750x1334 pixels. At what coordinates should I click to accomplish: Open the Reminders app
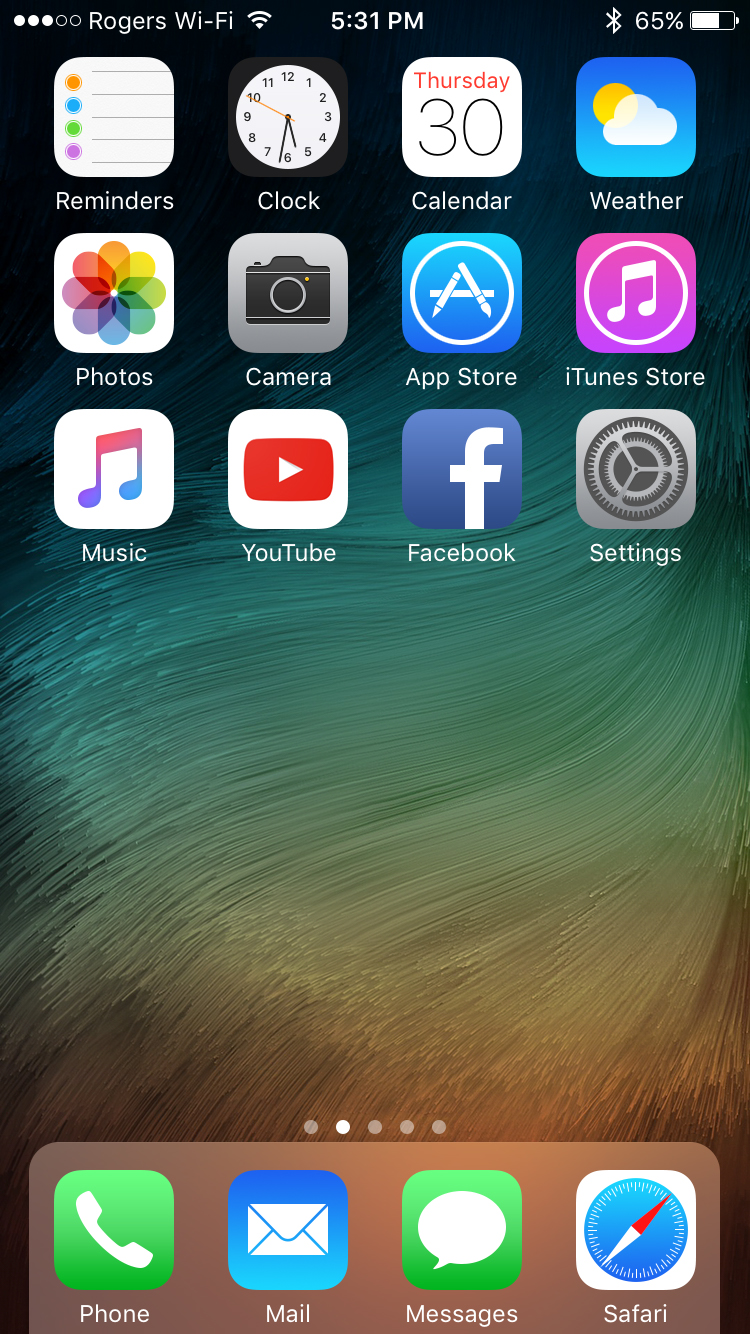[x=114, y=117]
